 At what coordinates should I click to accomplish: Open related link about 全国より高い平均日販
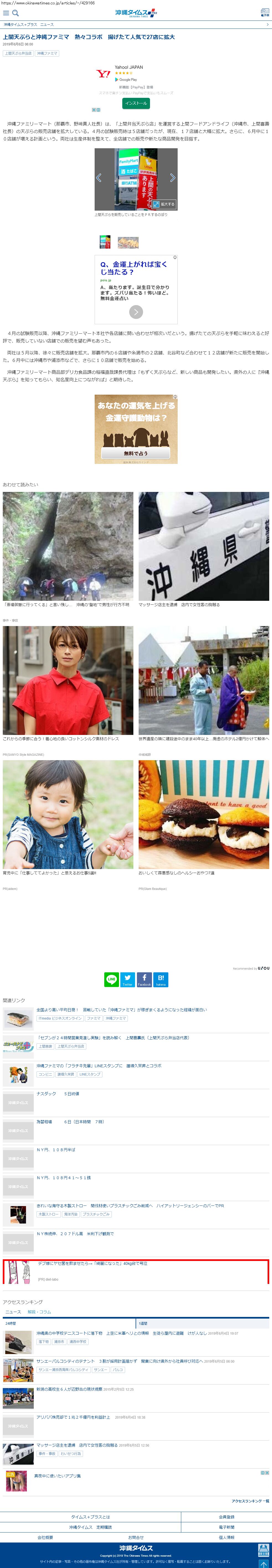click(121, 1010)
